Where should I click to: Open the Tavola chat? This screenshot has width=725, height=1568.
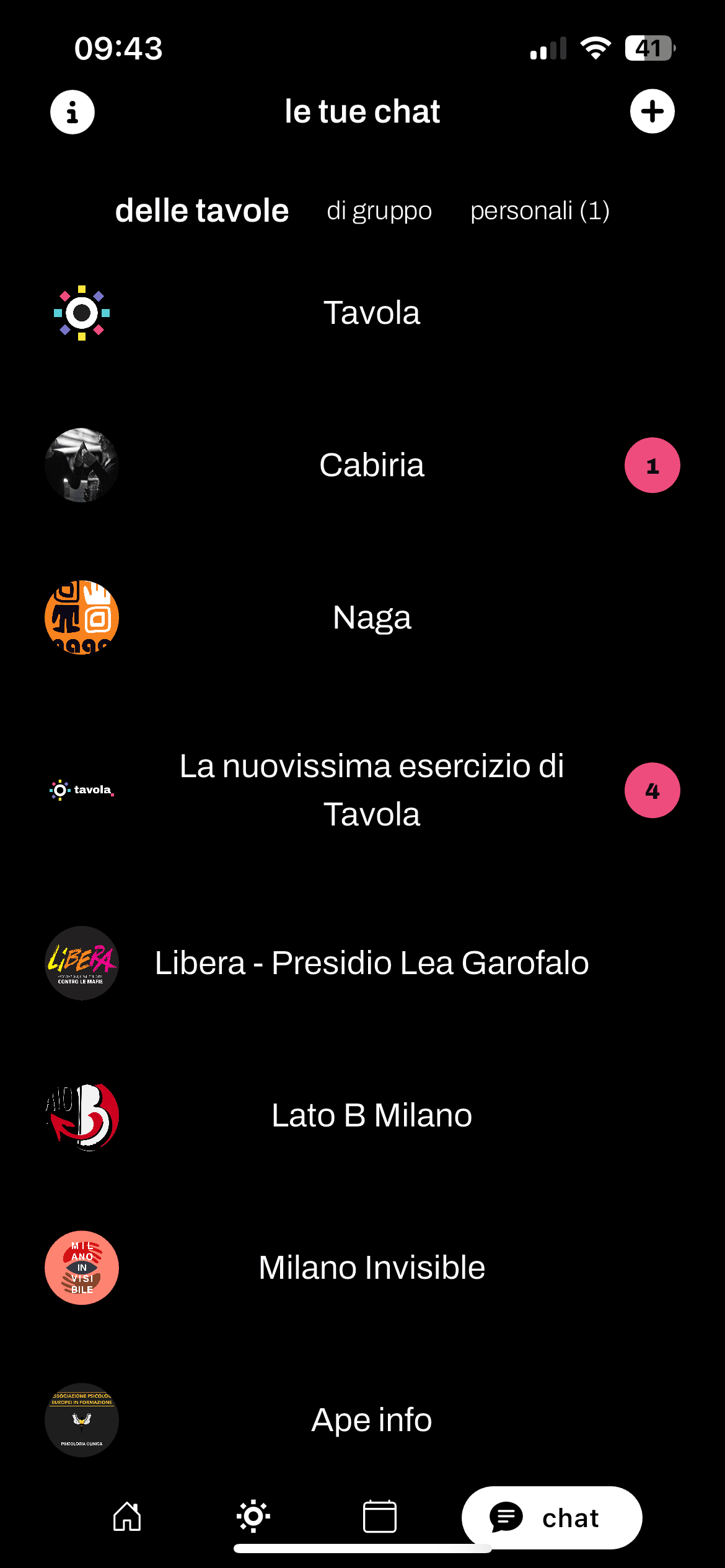(x=371, y=313)
